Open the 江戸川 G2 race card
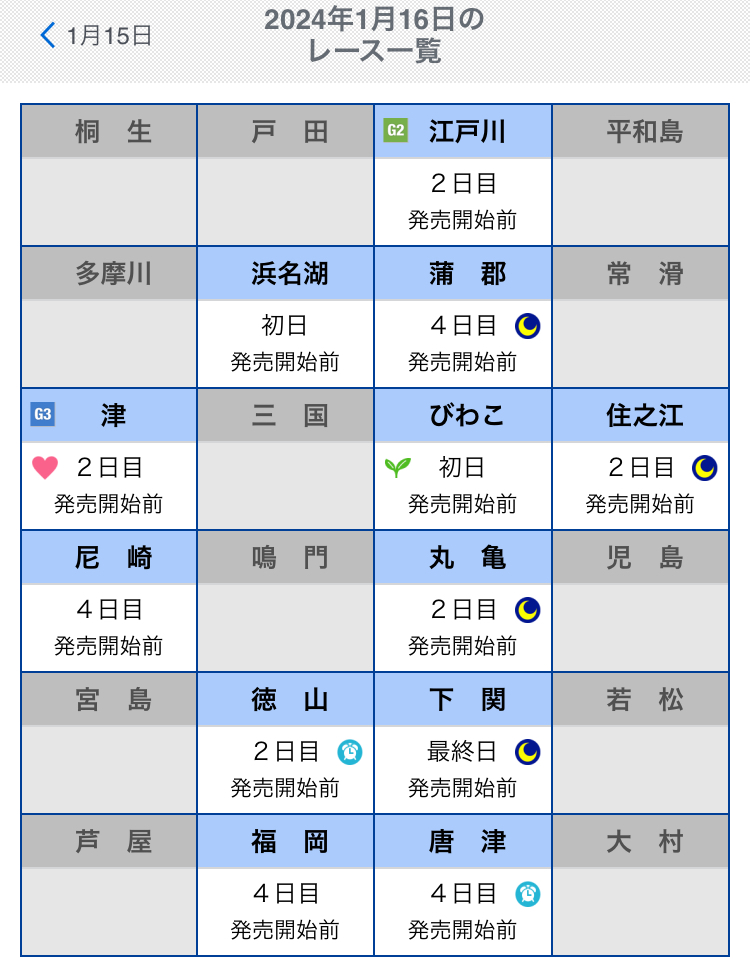Viewport: 750px width, 968px height. tap(463, 175)
